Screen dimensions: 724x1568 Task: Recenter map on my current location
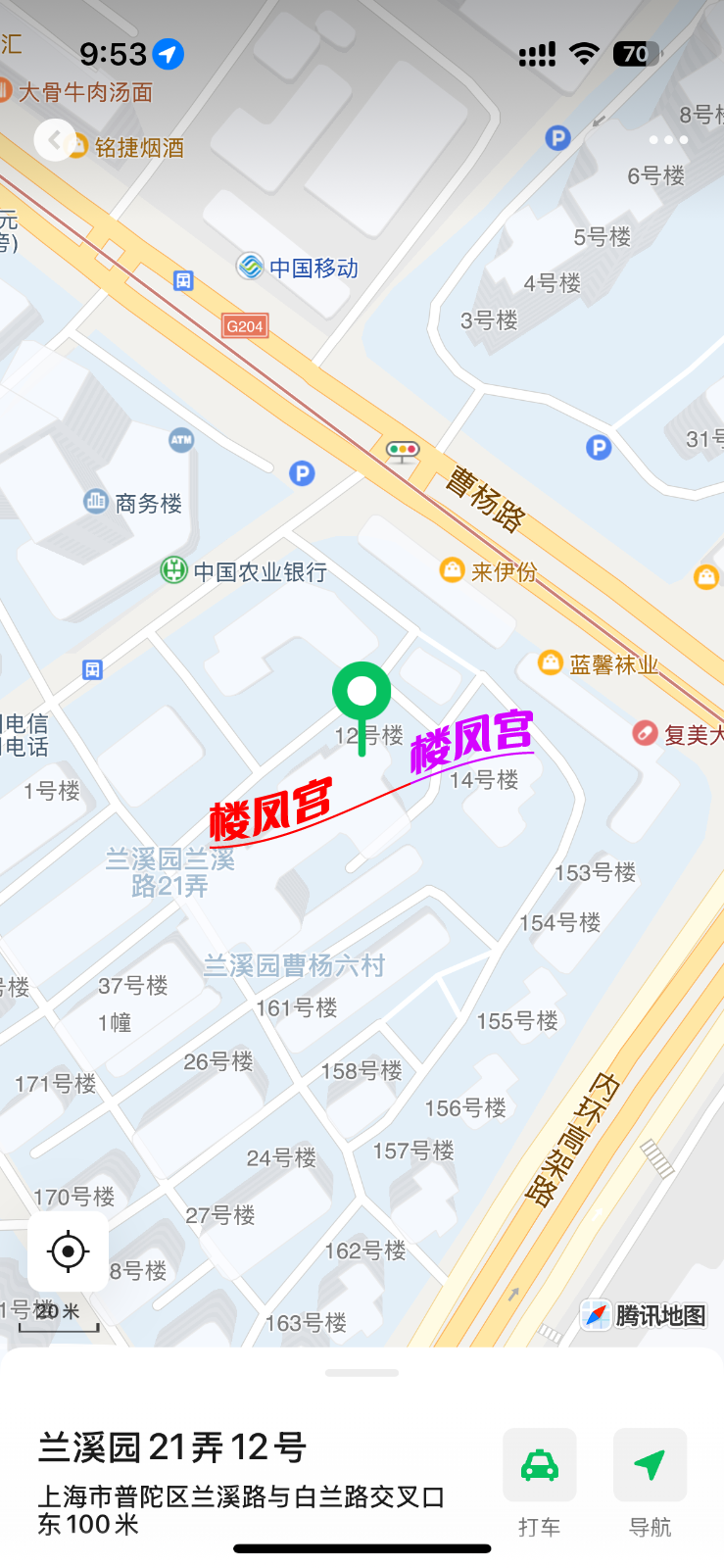68,1251
